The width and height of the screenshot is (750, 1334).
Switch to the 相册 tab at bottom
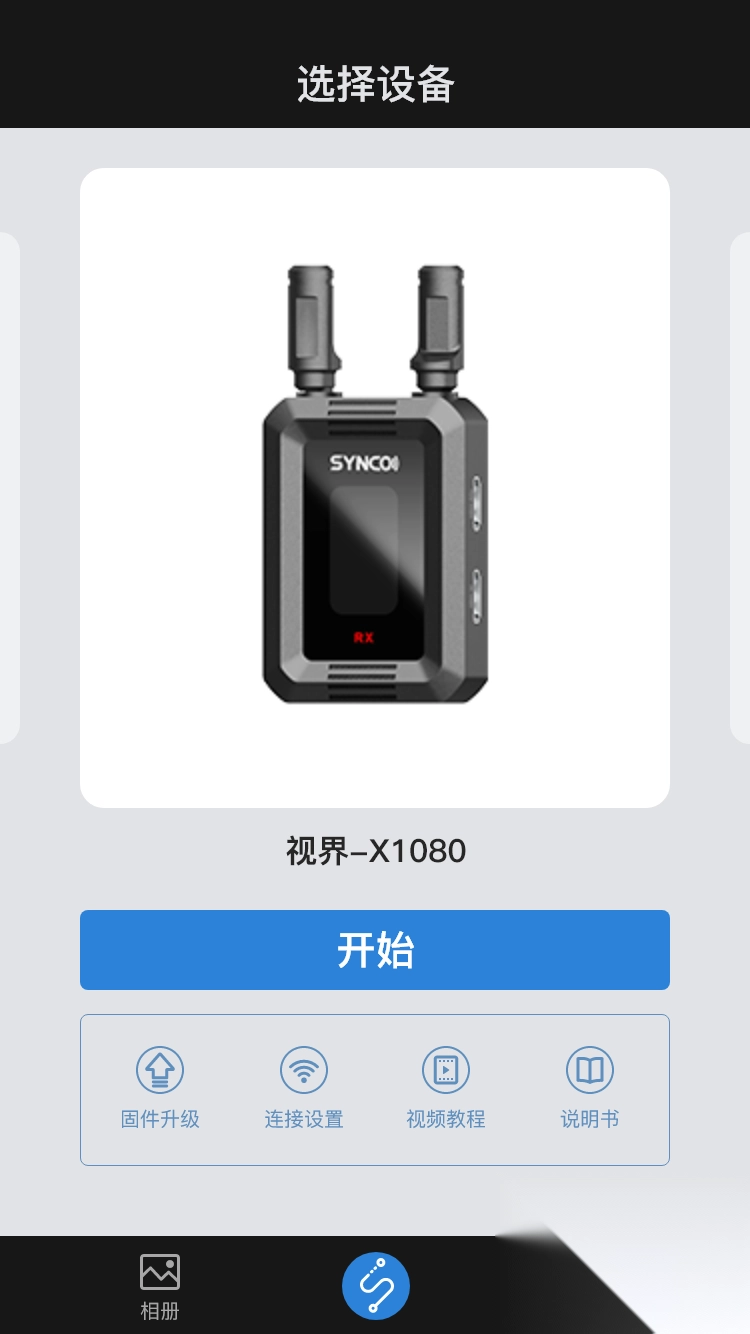[x=160, y=1285]
